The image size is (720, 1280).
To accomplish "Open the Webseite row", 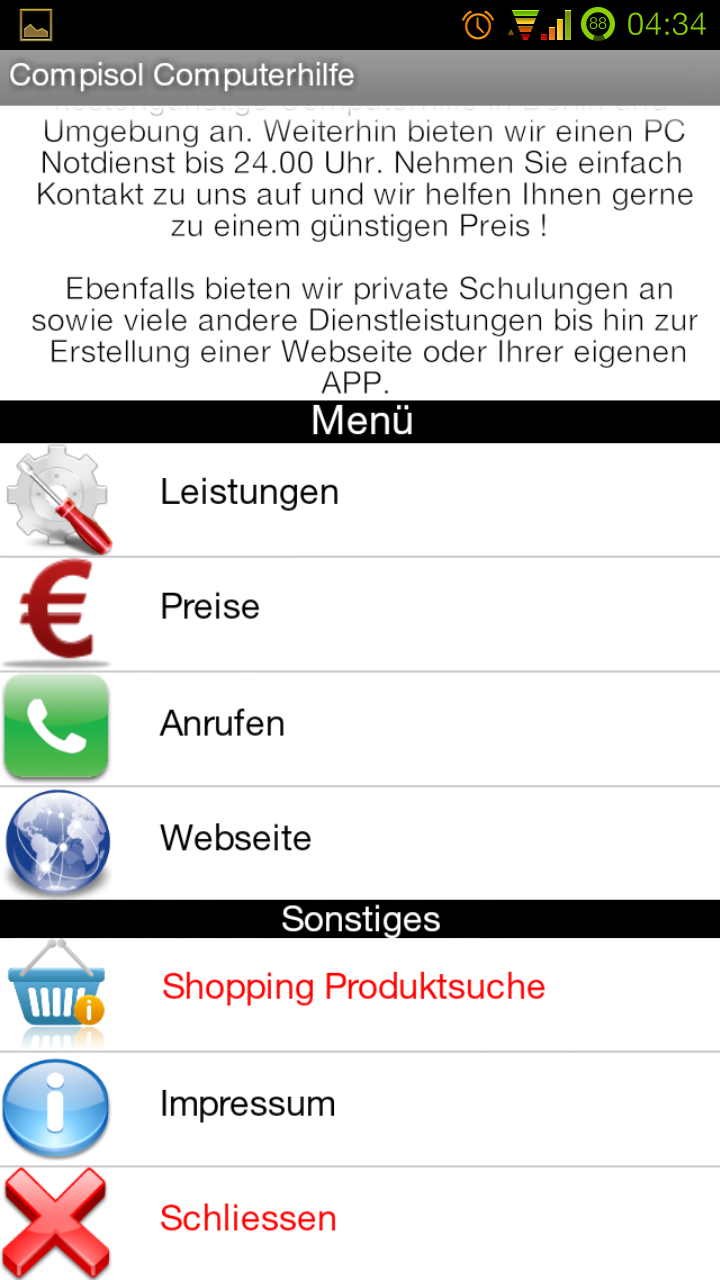I will [x=360, y=843].
